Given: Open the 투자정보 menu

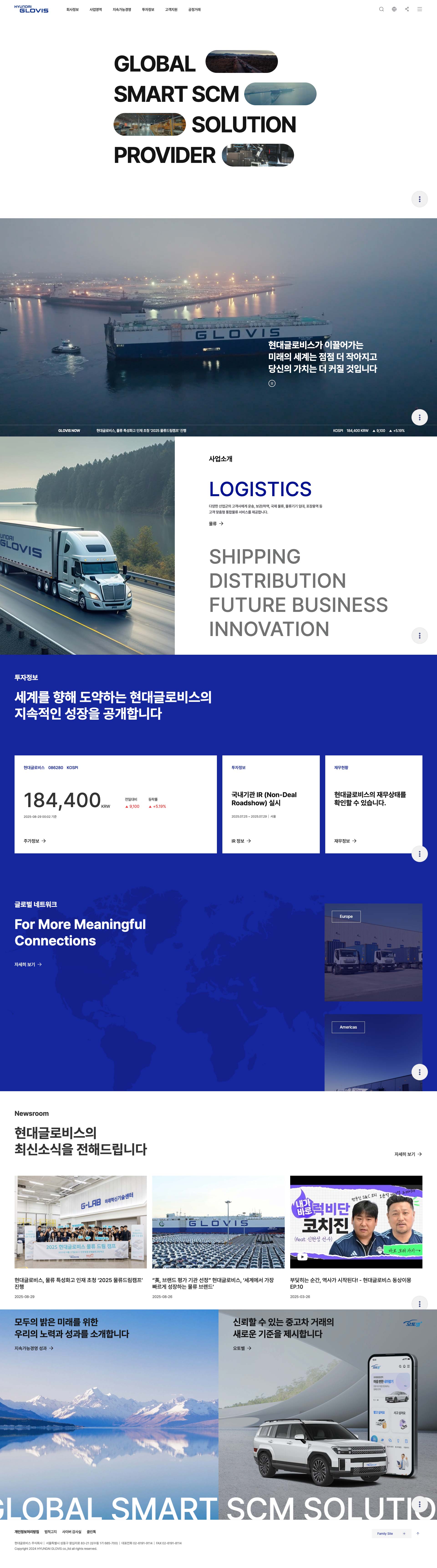Looking at the screenshot, I should pyautogui.click(x=148, y=10).
